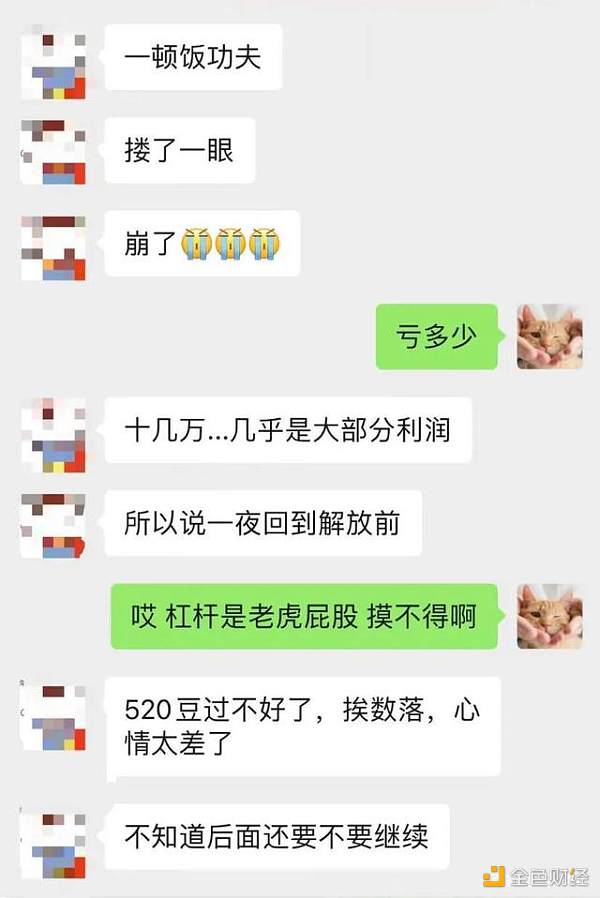This screenshot has height=898, width=600.
Task: Open cat avatar beside '杠杆是老虎屁股' message
Action: coord(549,616)
